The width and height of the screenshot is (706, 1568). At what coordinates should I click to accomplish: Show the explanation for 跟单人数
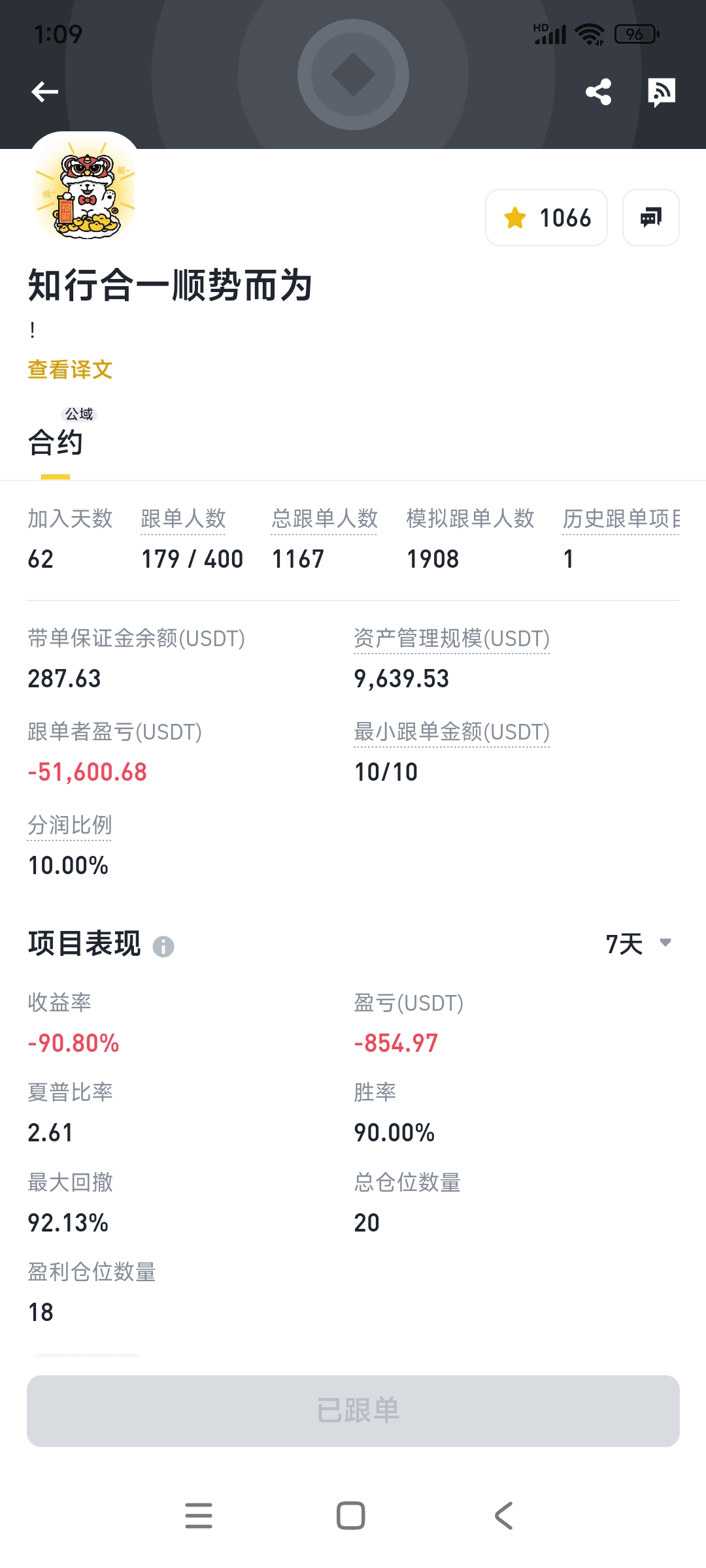183,519
